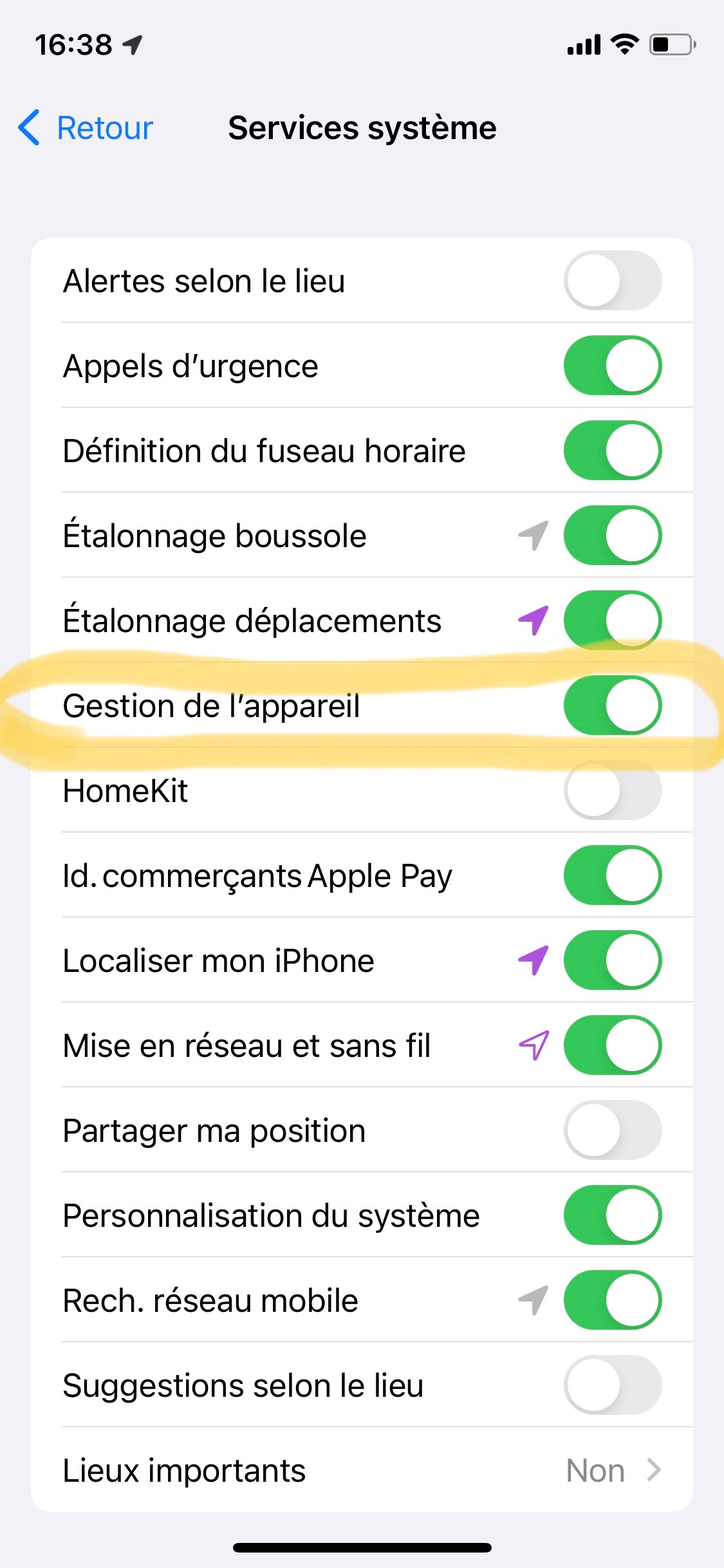Open Lieux importants settings
This screenshot has height=1568, width=724.
point(362,1470)
